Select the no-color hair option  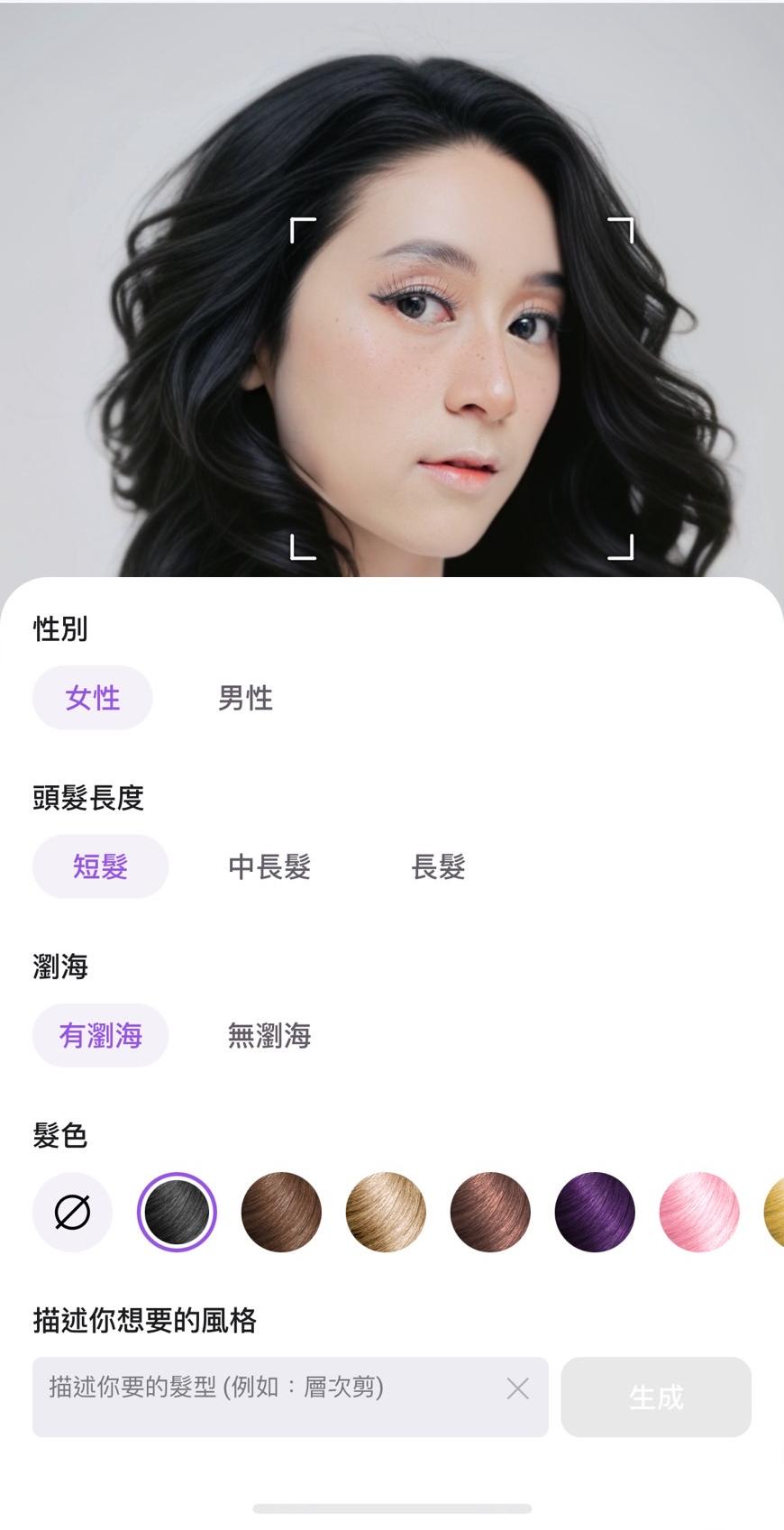pyautogui.click(x=72, y=1212)
